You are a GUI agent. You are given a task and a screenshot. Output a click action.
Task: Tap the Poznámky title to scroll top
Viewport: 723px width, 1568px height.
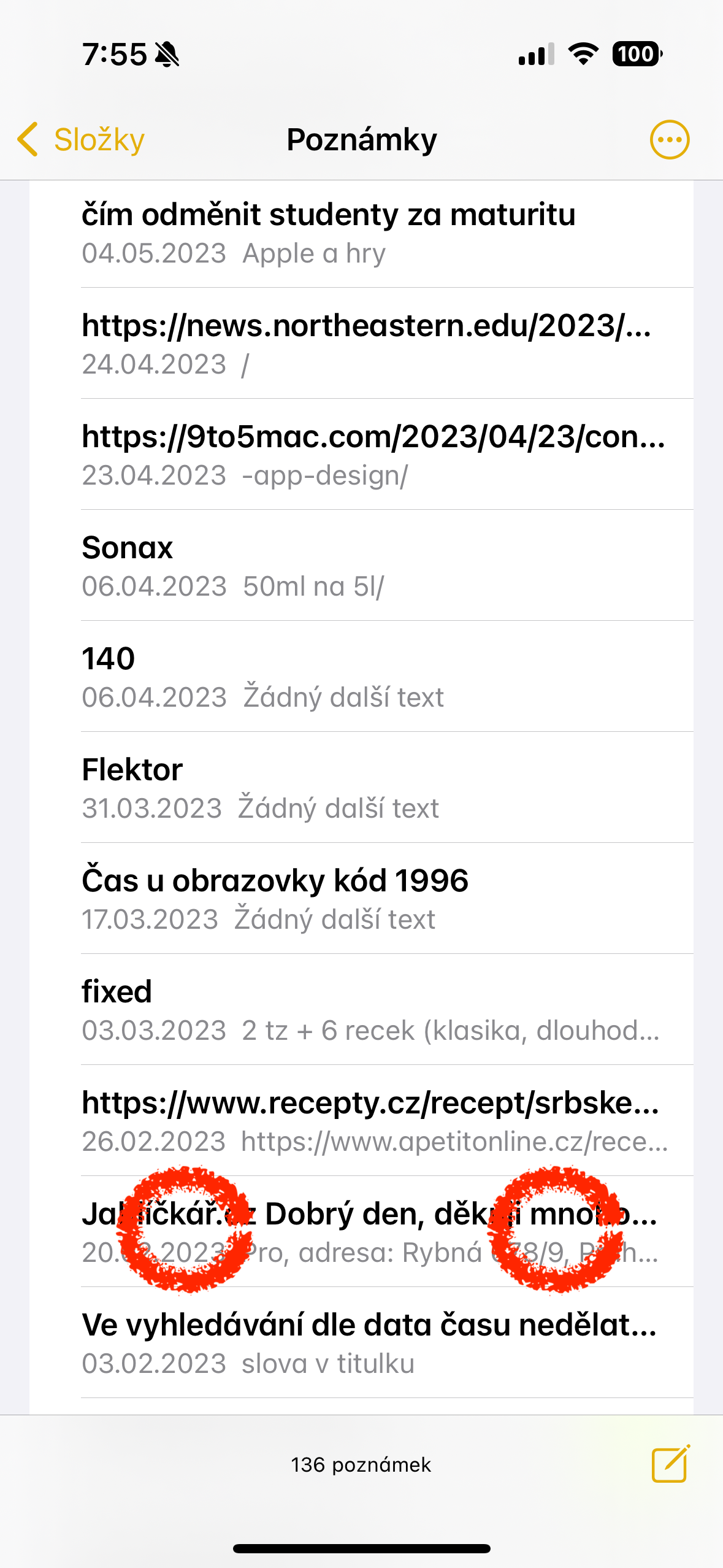(361, 139)
